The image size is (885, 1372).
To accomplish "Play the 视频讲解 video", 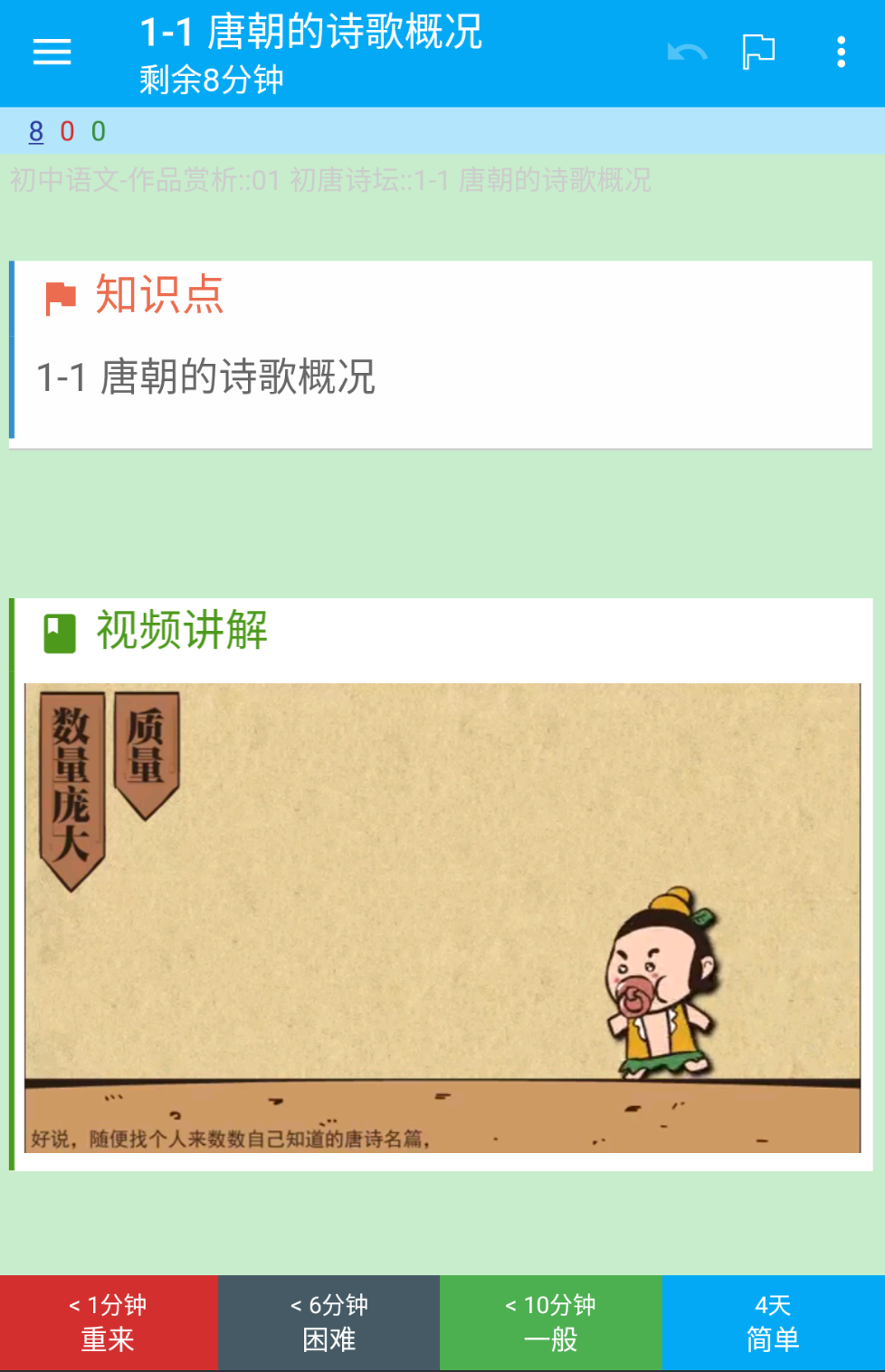I will point(442,918).
